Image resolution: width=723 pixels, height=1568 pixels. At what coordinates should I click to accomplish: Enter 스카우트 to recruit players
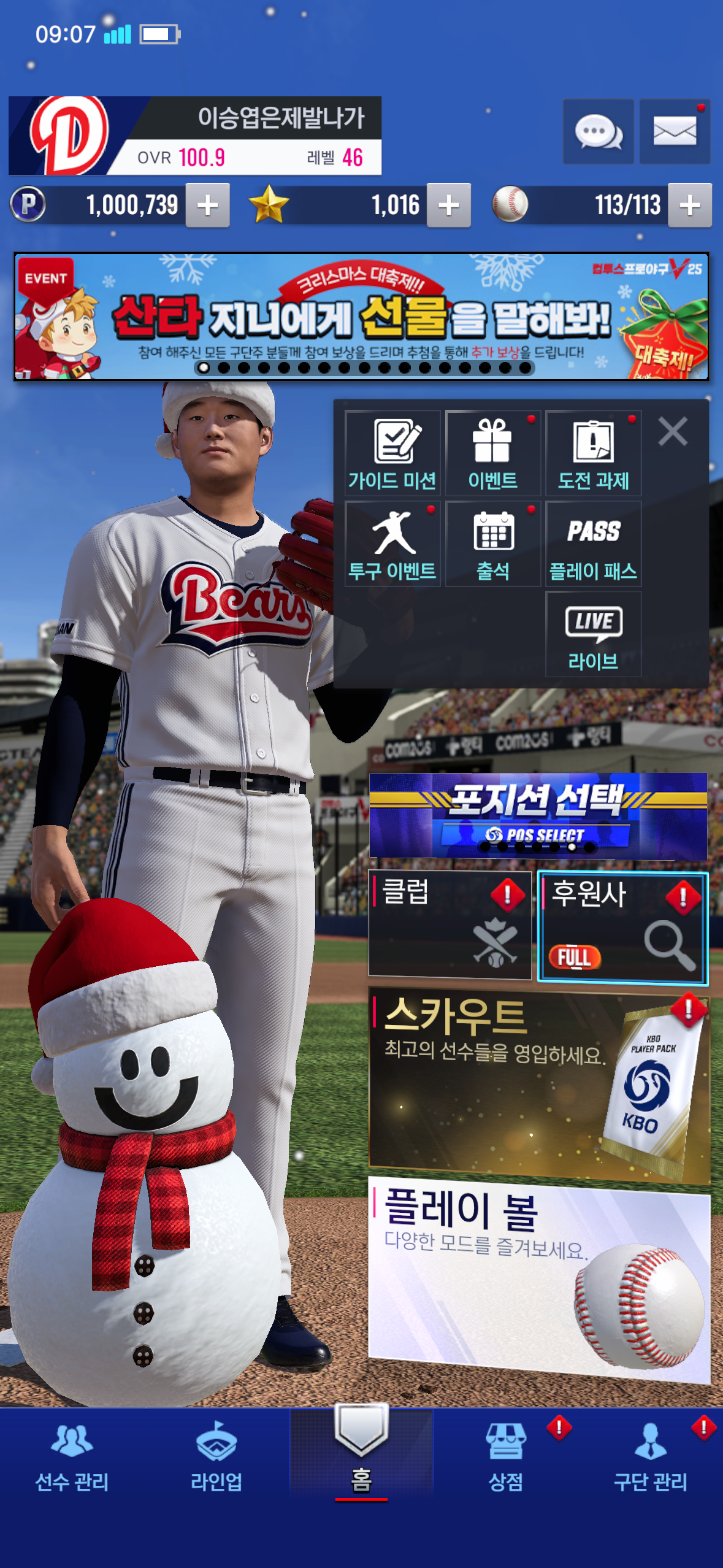pos(538,1085)
